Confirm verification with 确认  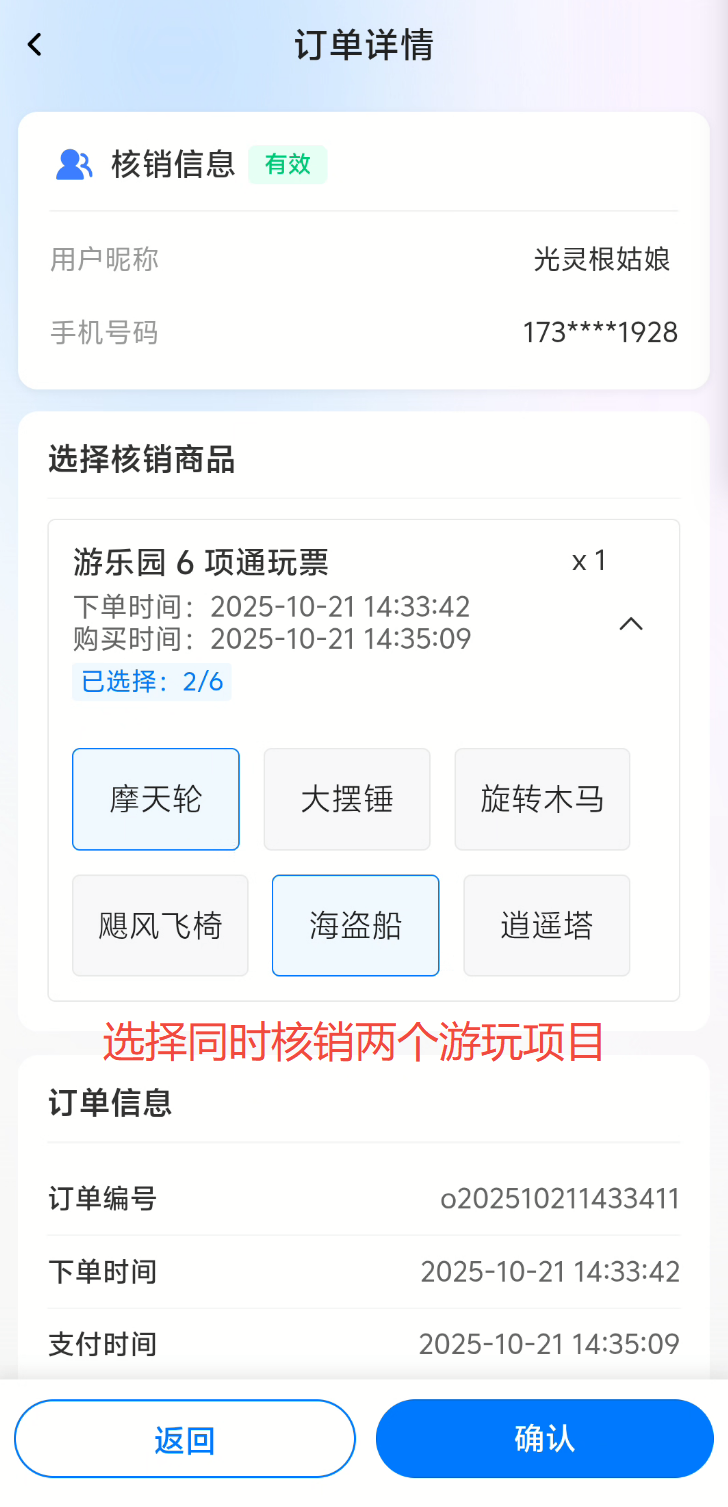[544, 1439]
